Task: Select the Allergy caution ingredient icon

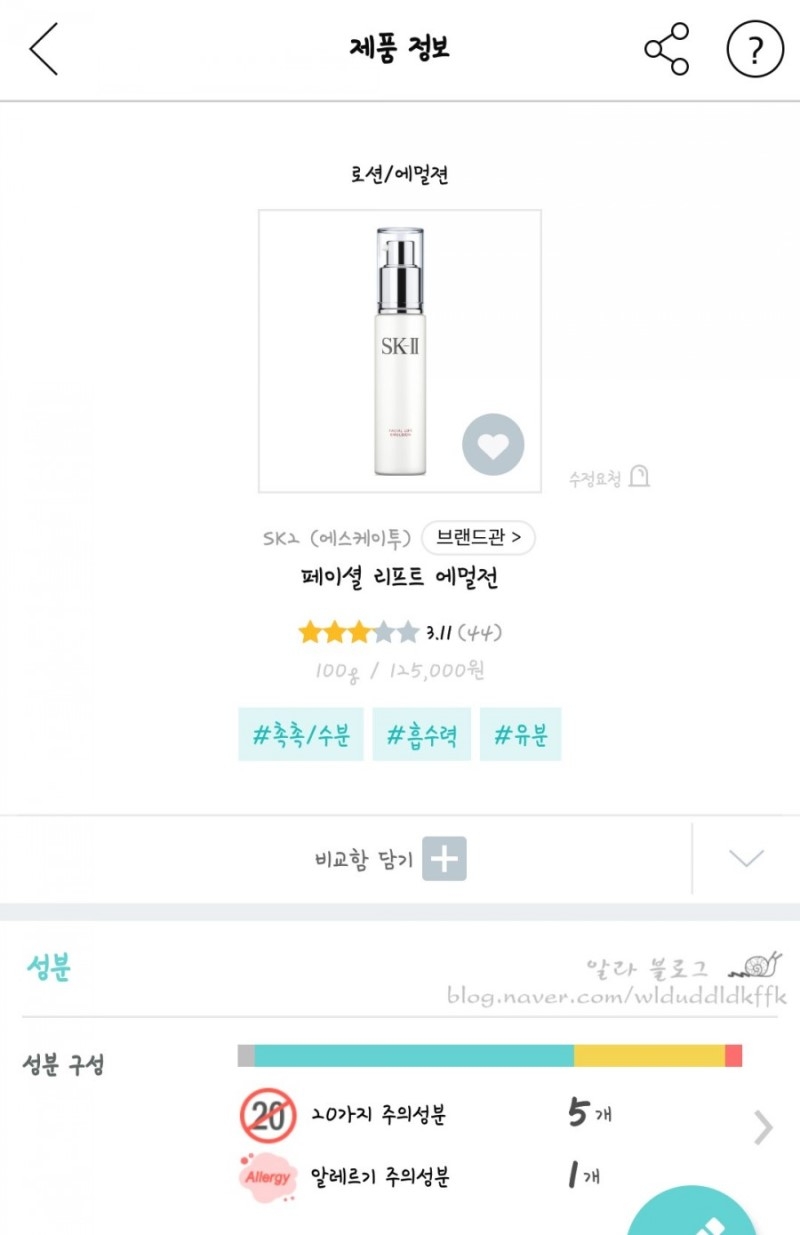Action: pos(266,1176)
